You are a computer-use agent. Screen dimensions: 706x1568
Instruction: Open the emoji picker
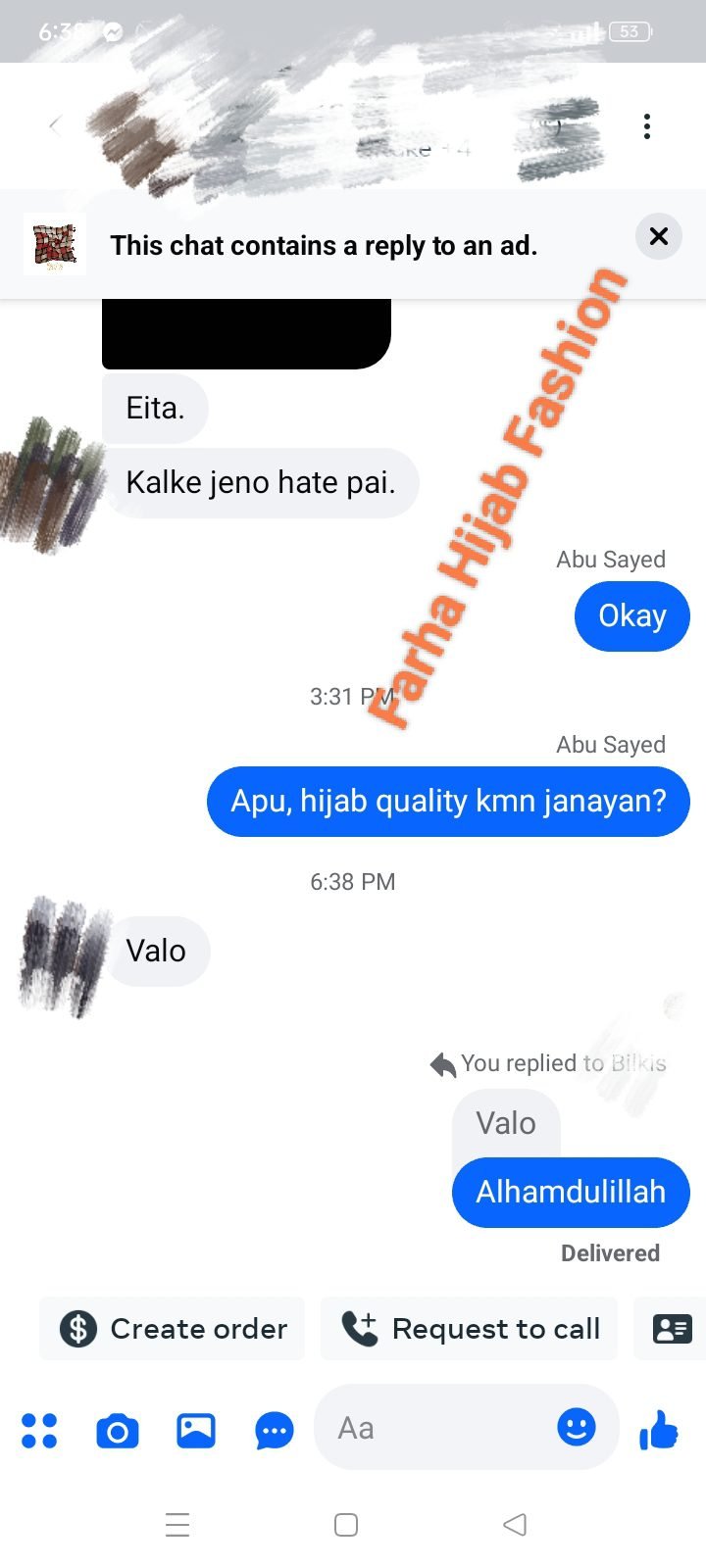click(577, 1426)
